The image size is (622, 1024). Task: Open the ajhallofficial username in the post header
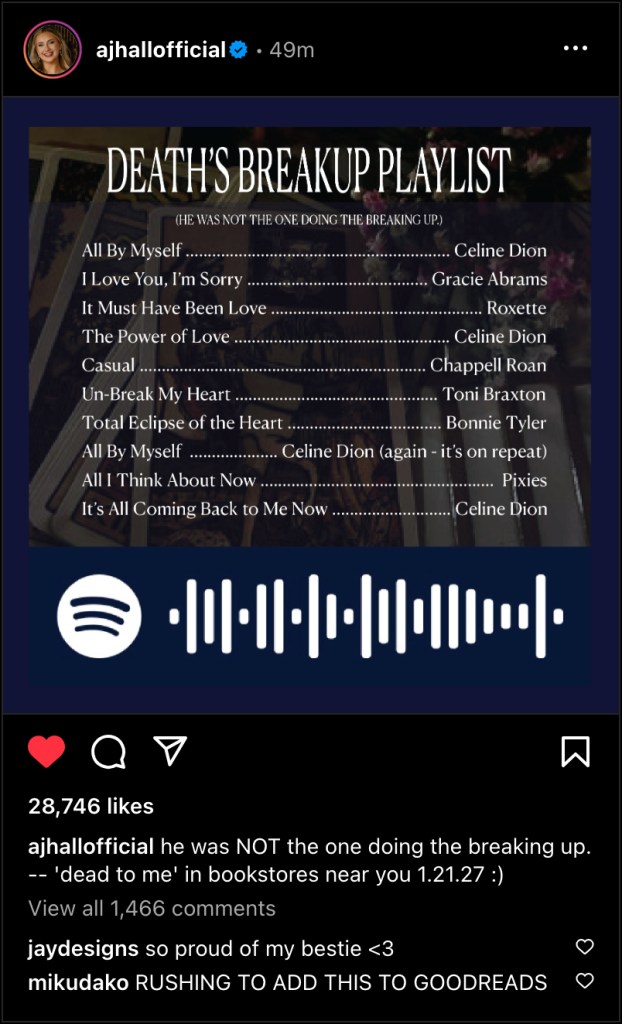(x=159, y=49)
